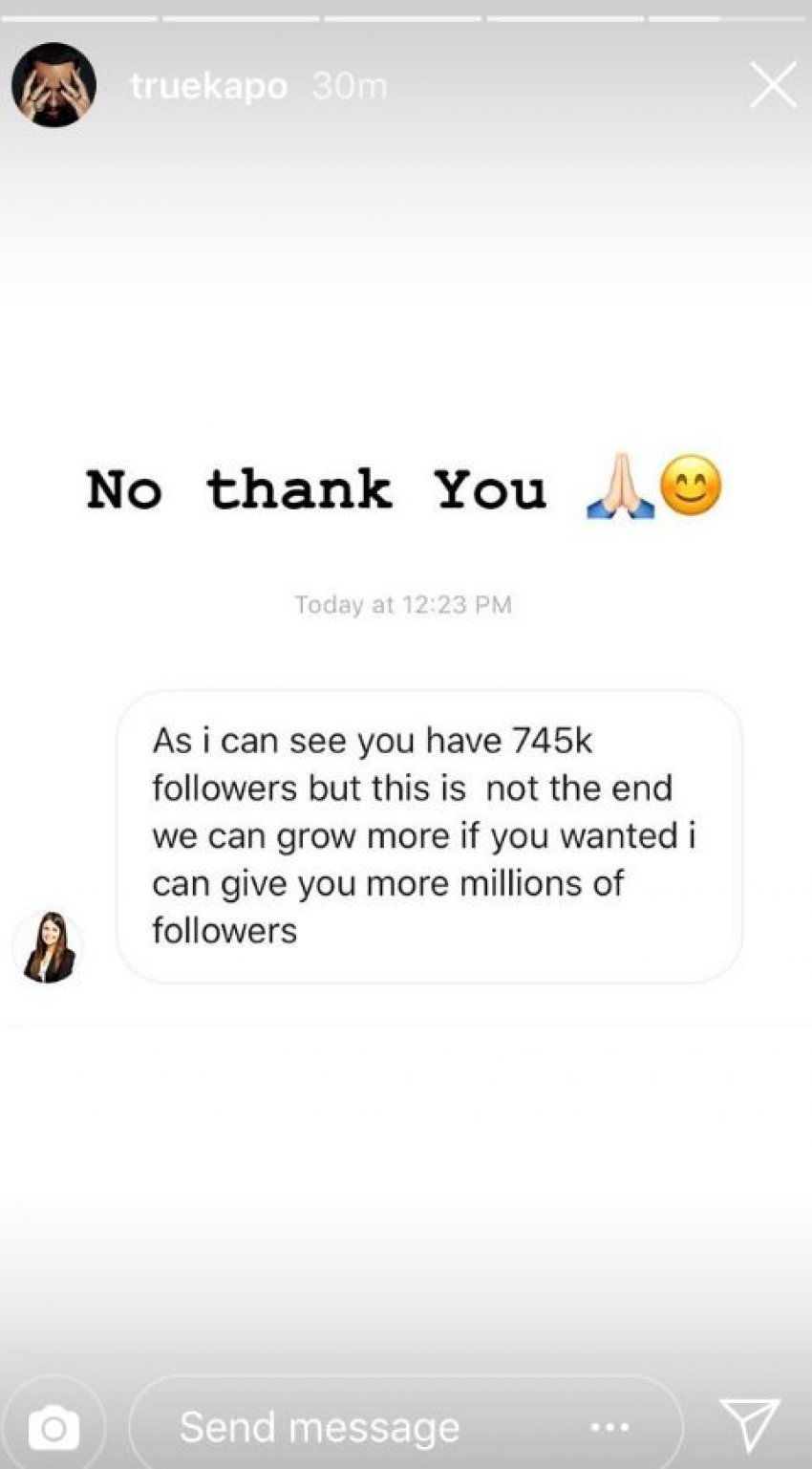Screen dimensions: 812x1469
Task: Open truekapo's profile picture
Action: [x=53, y=85]
